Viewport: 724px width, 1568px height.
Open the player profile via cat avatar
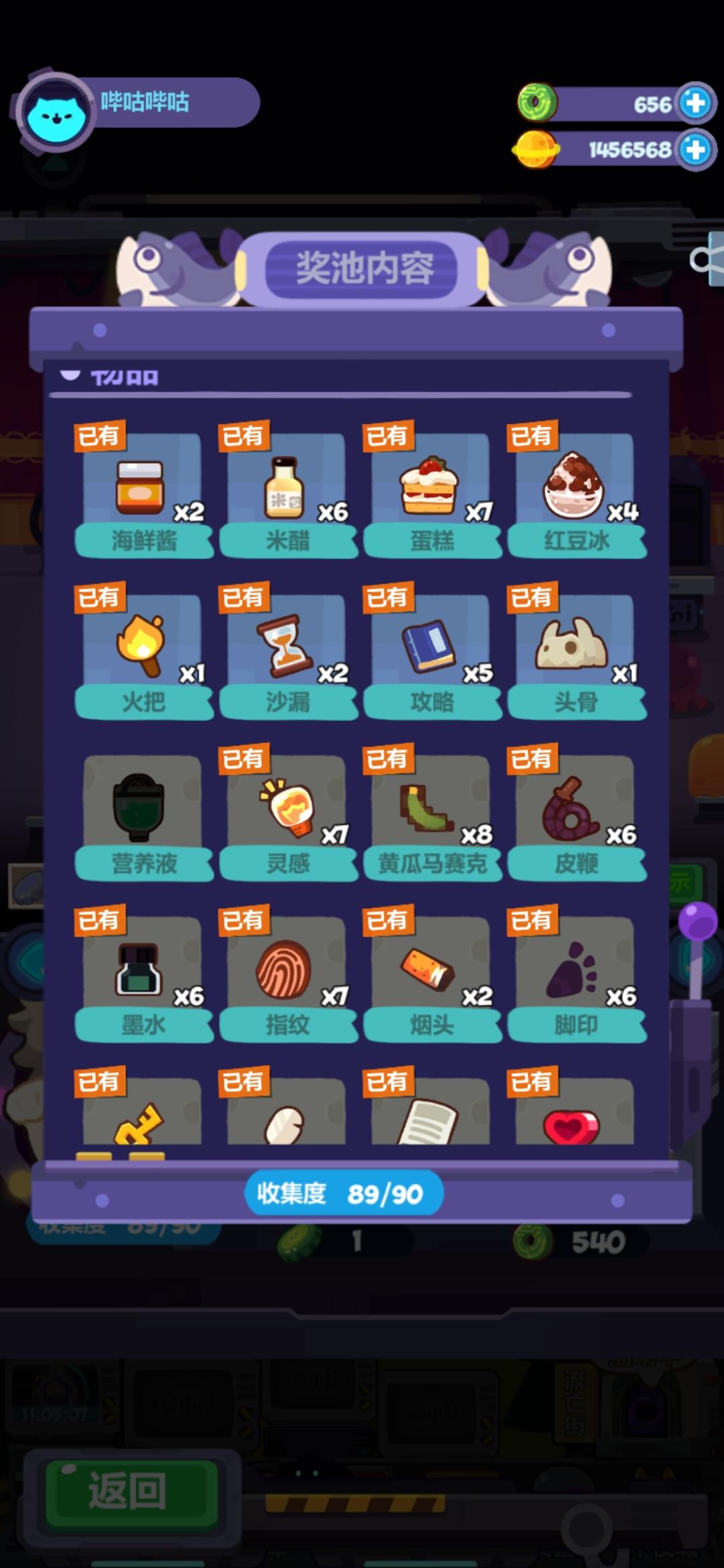coord(57,104)
